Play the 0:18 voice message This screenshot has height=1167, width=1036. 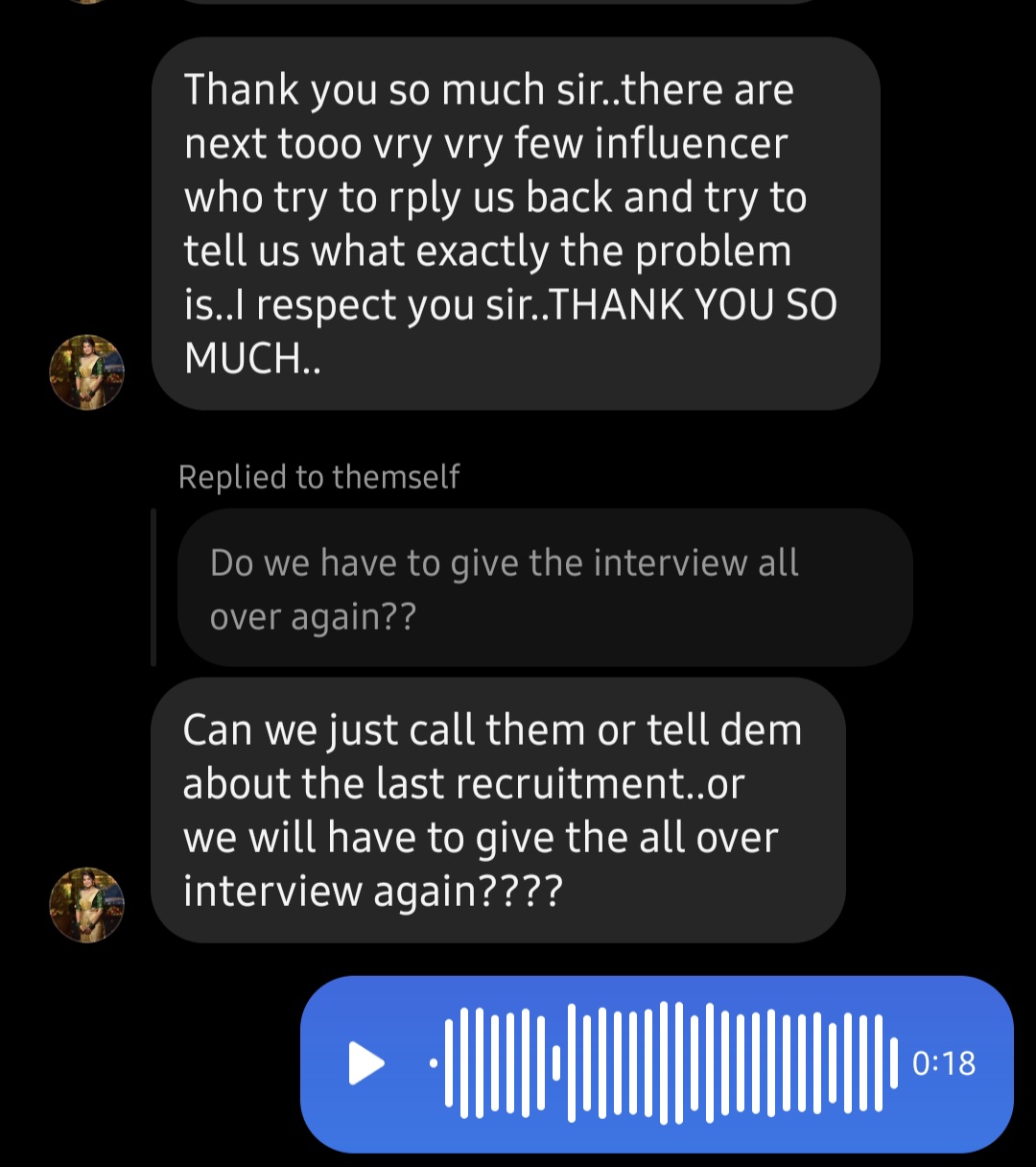pos(365,1063)
